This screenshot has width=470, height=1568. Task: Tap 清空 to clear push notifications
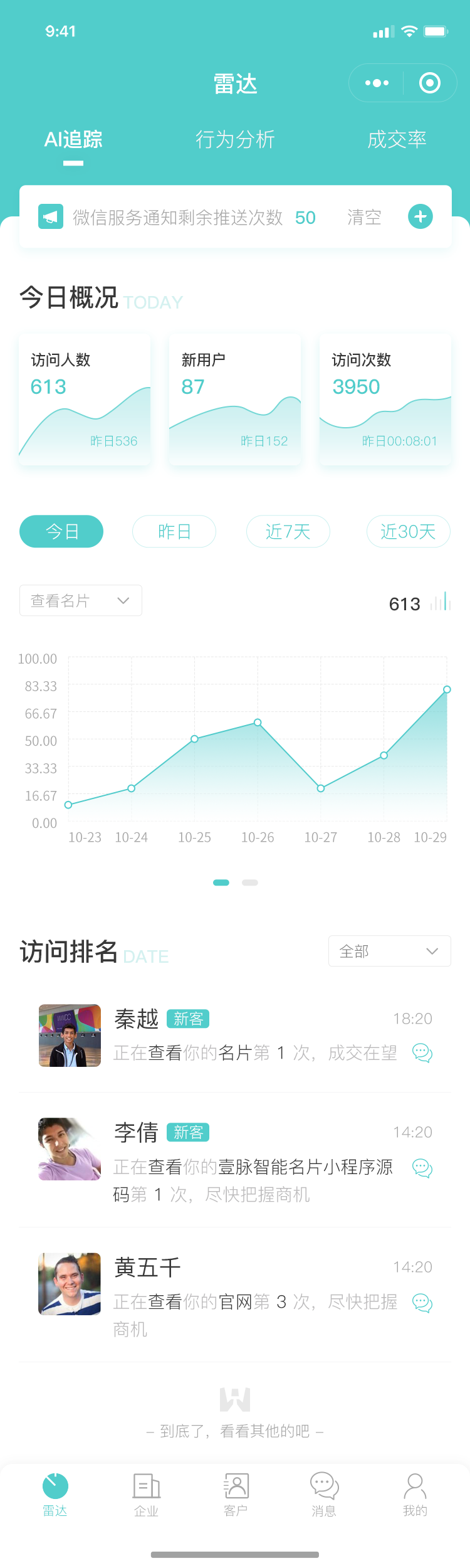coord(364,218)
